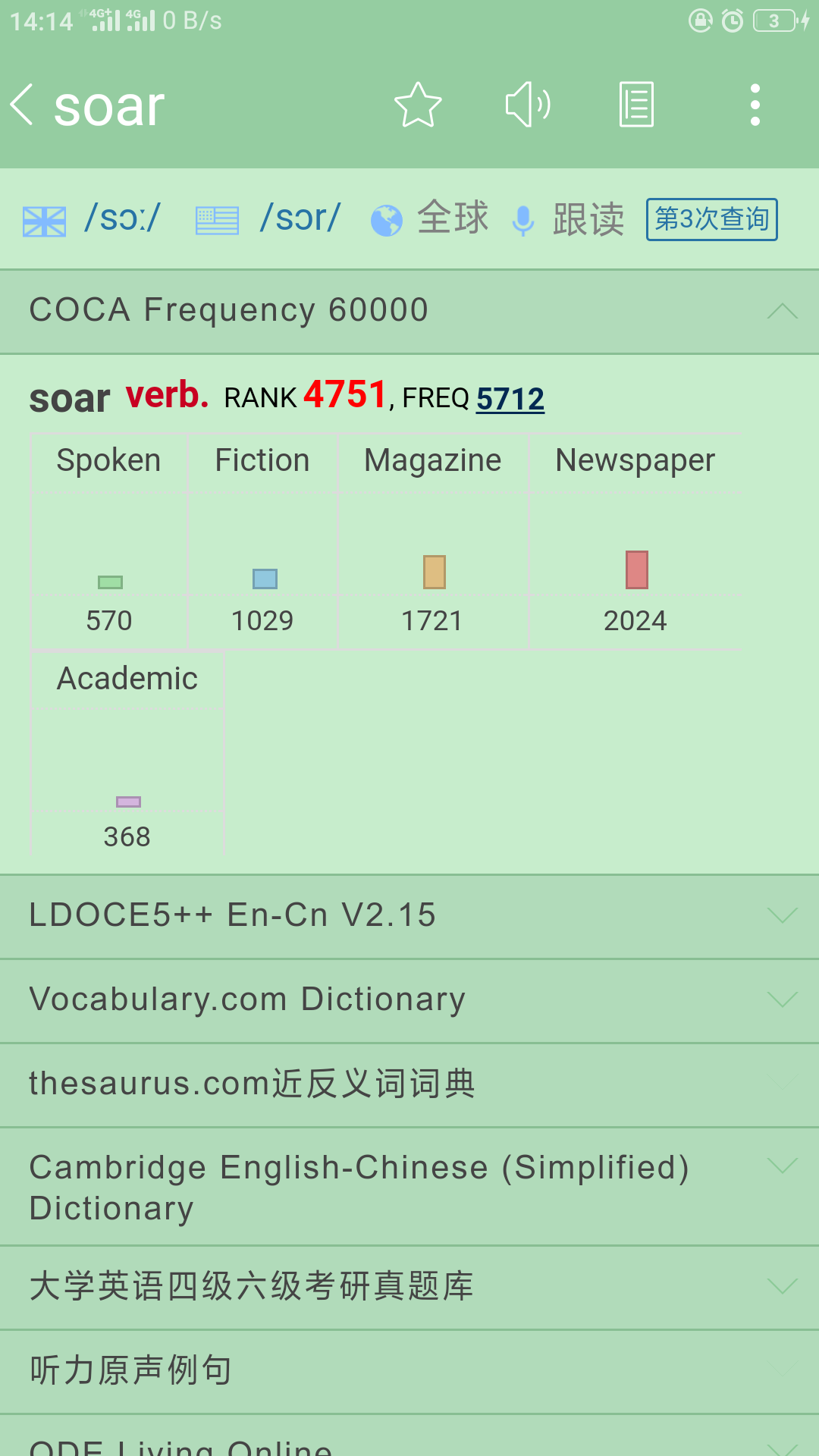Go back from the soar entry
The image size is (819, 1456).
pyautogui.click(x=23, y=105)
